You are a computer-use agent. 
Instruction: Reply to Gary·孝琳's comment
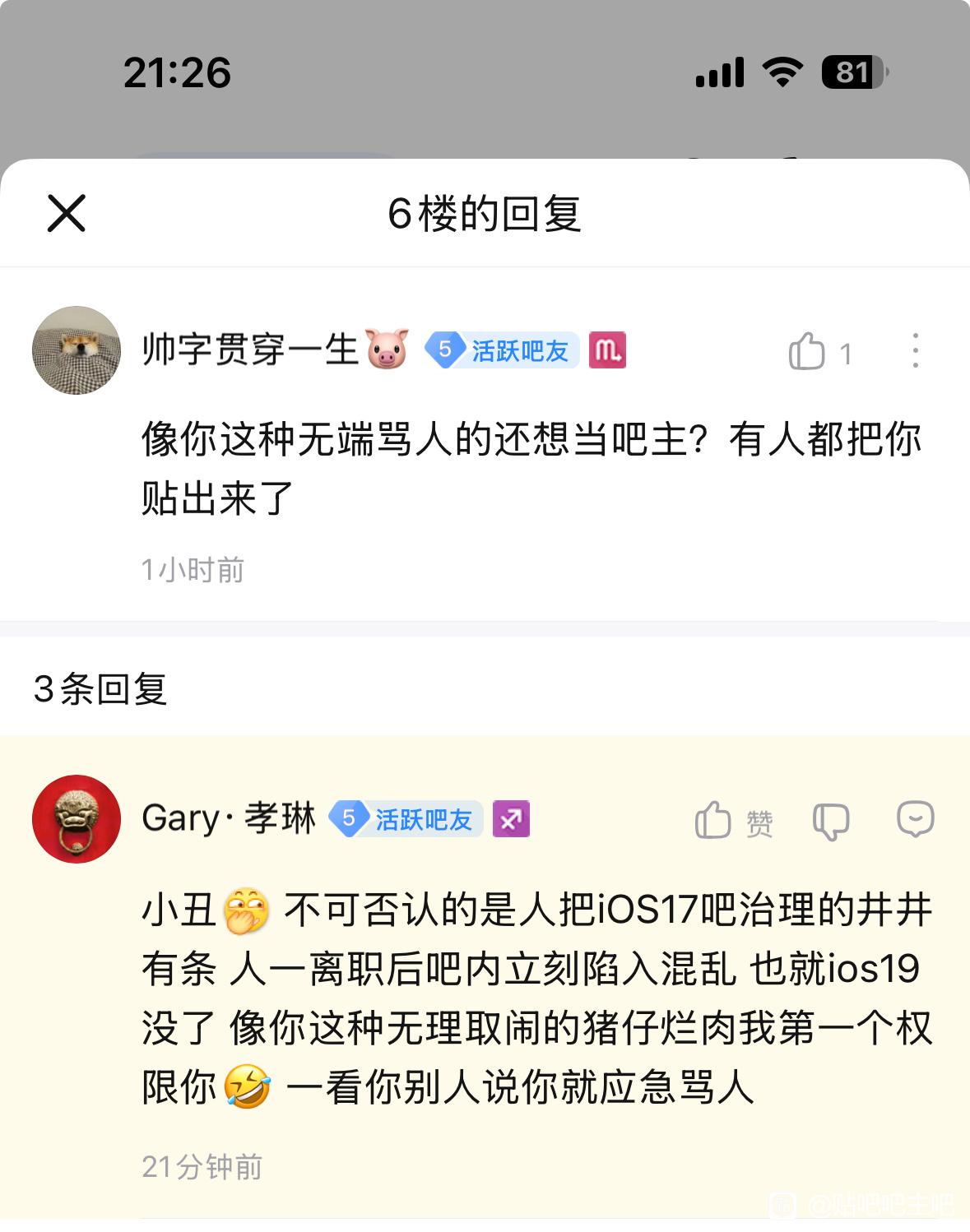pos(915,819)
